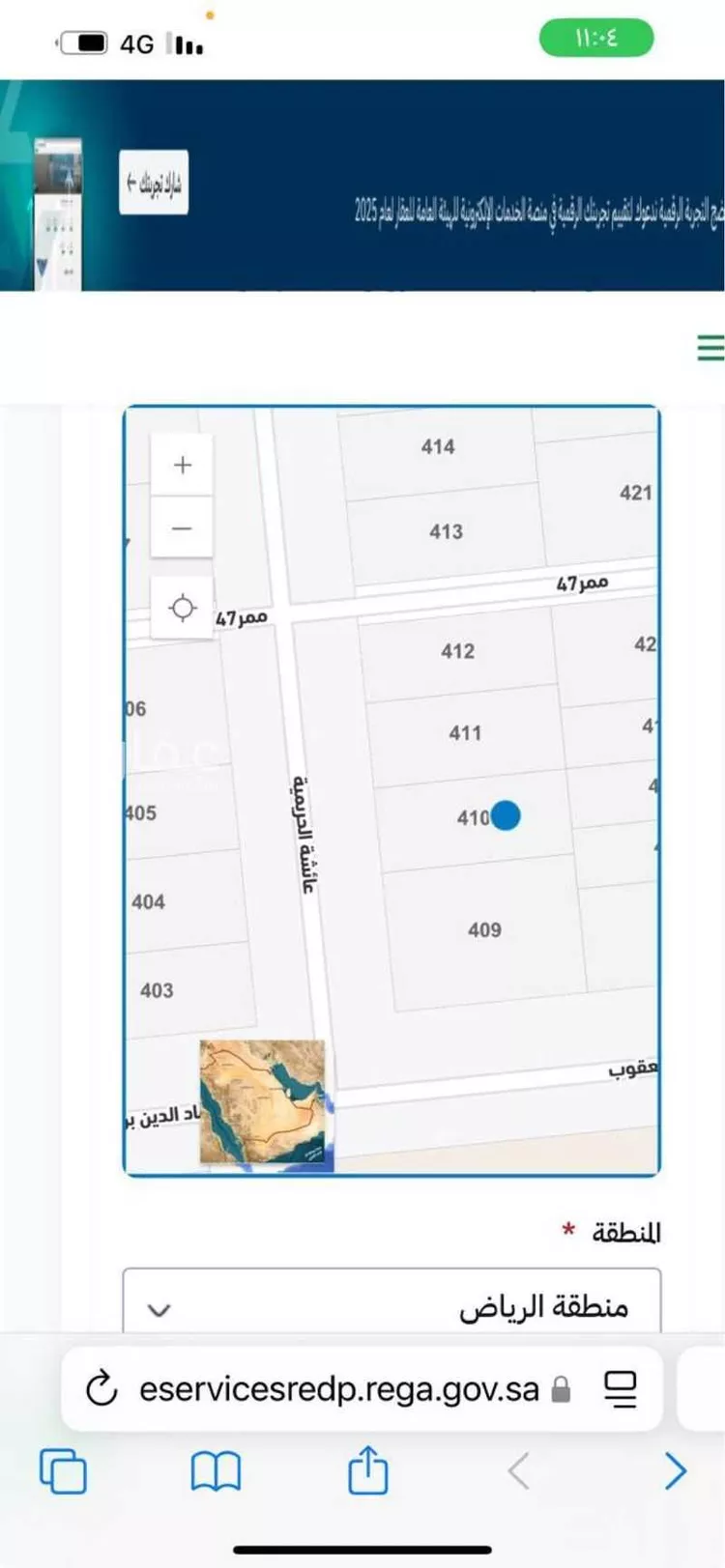Expand the المنطقة region dropdown
Image resolution: width=725 pixels, height=1568 pixels.
(391, 1306)
